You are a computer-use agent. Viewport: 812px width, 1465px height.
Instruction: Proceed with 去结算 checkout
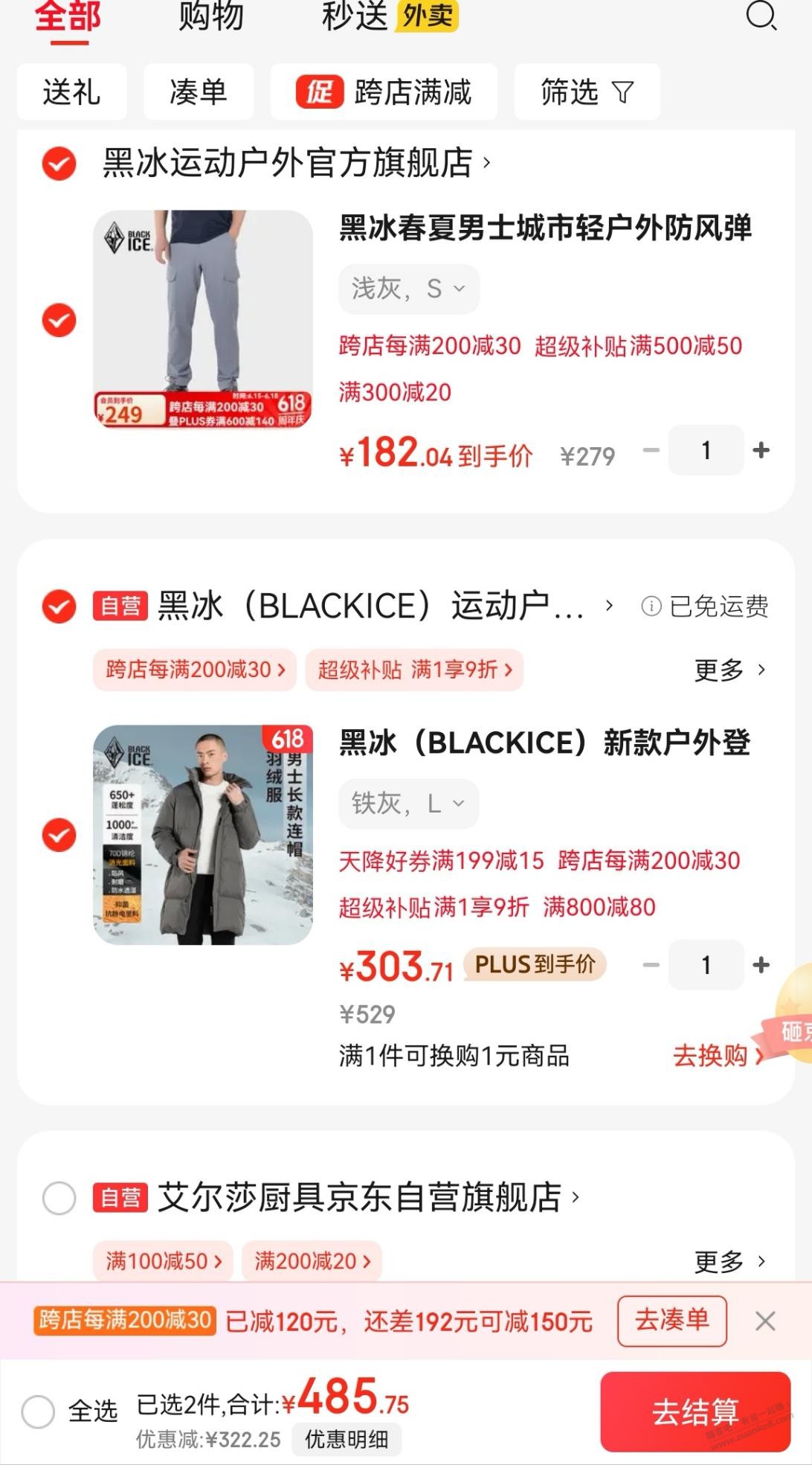point(695,1411)
